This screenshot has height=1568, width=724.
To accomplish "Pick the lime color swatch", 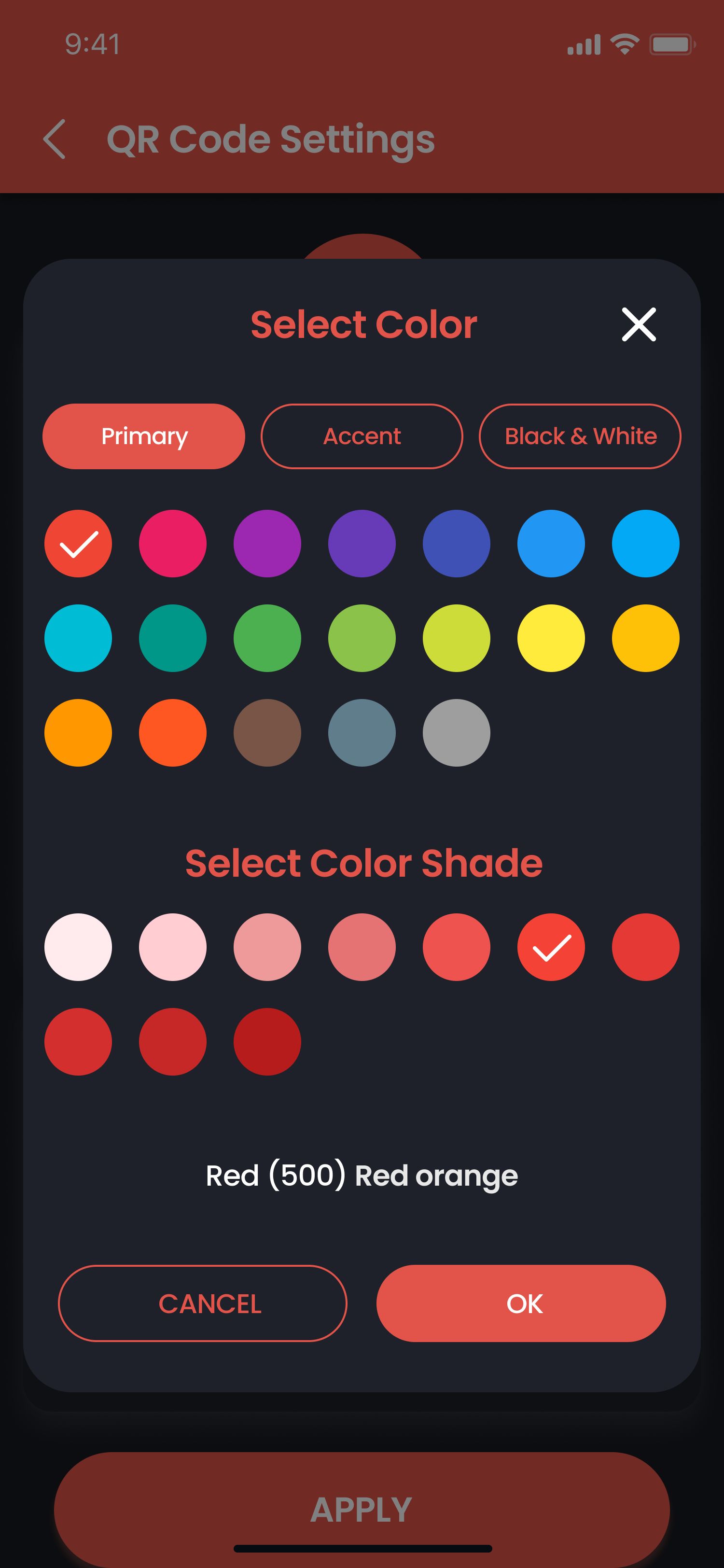I will [456, 638].
